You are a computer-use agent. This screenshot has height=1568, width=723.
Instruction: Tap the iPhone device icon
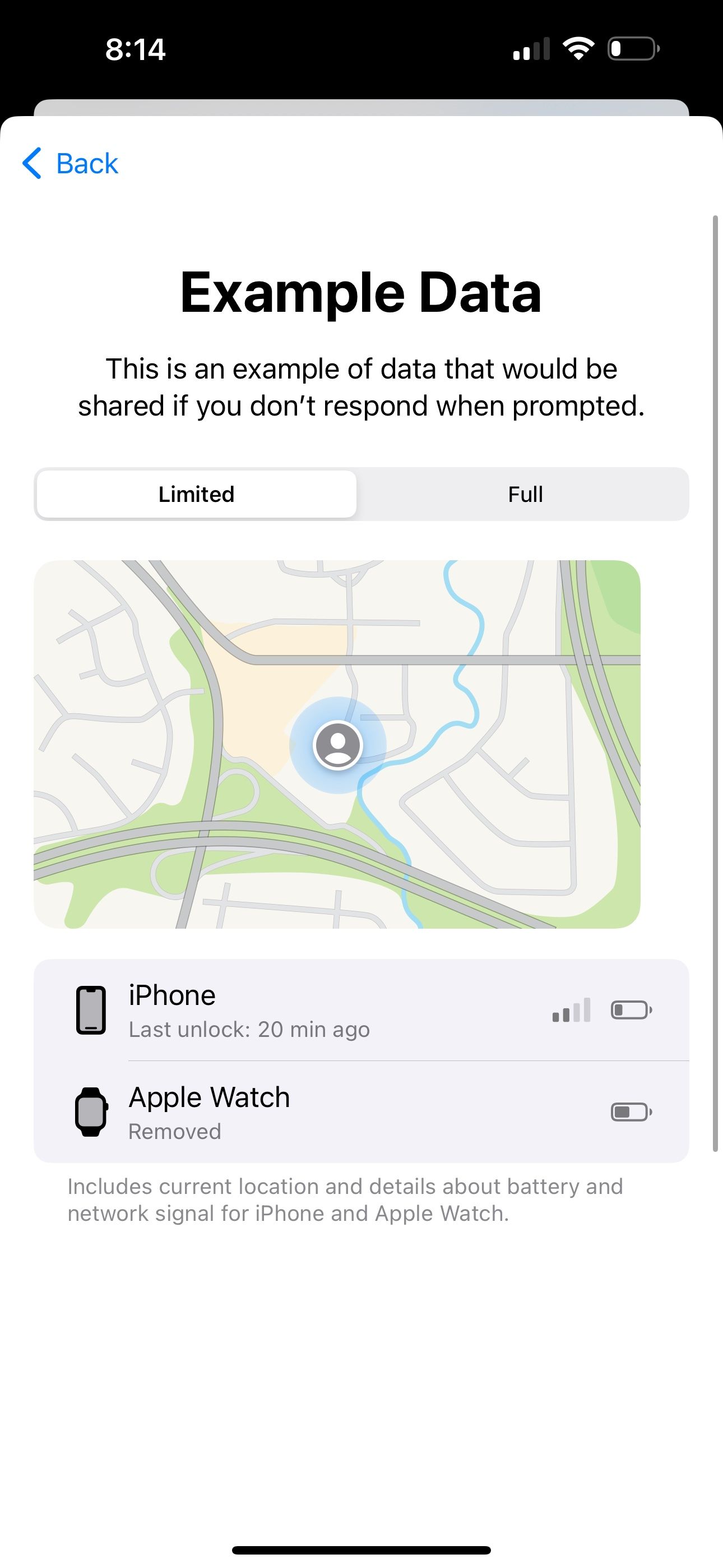click(x=91, y=1009)
